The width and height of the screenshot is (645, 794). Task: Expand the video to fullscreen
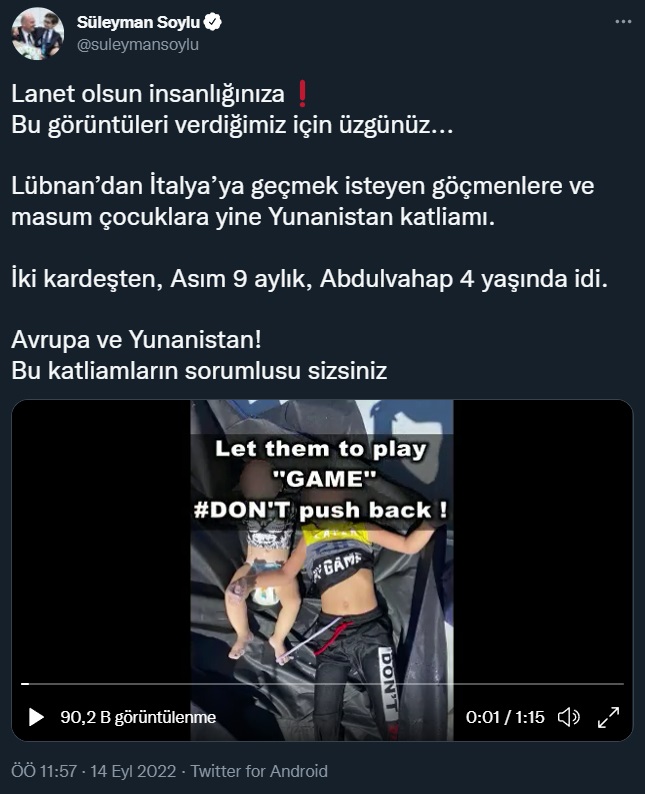[607, 717]
